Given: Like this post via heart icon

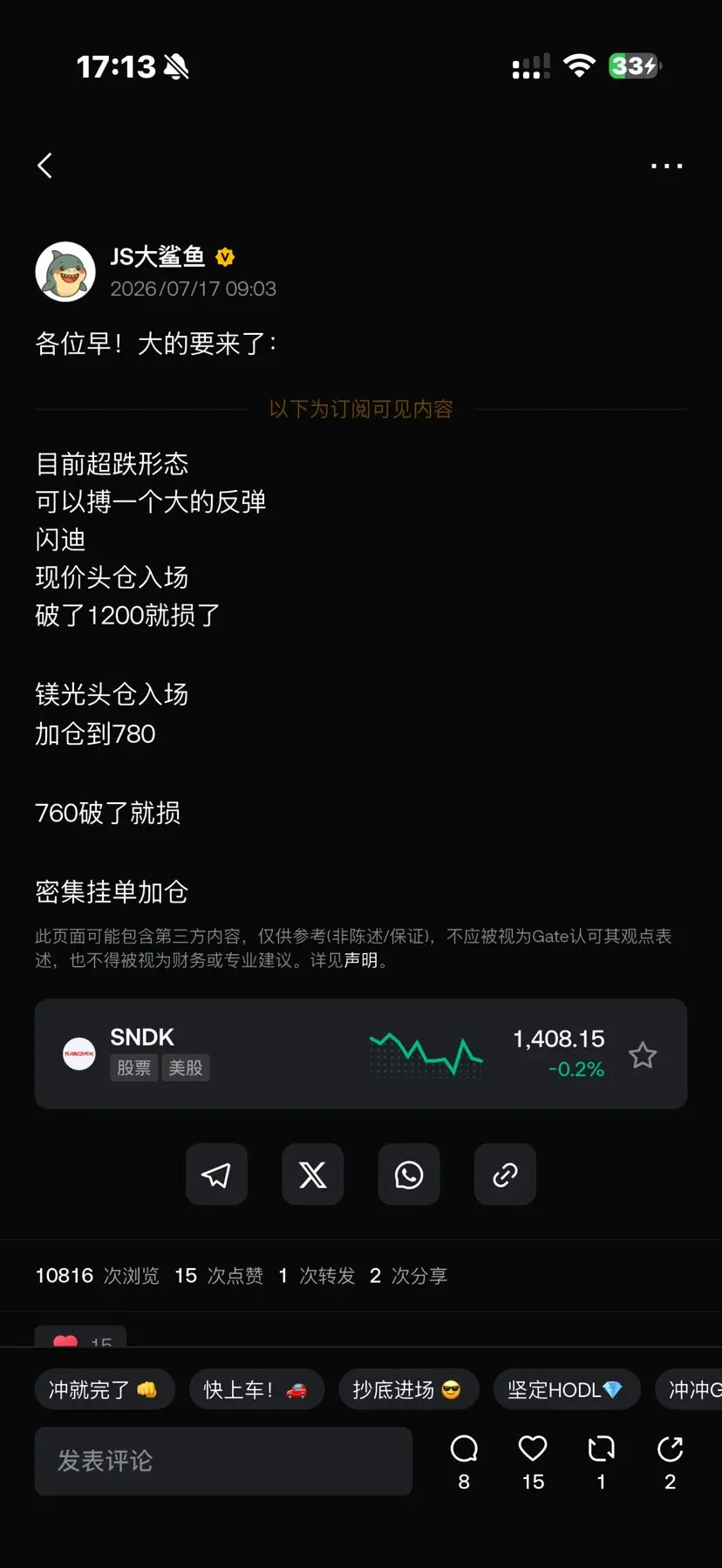Looking at the screenshot, I should point(533,1462).
